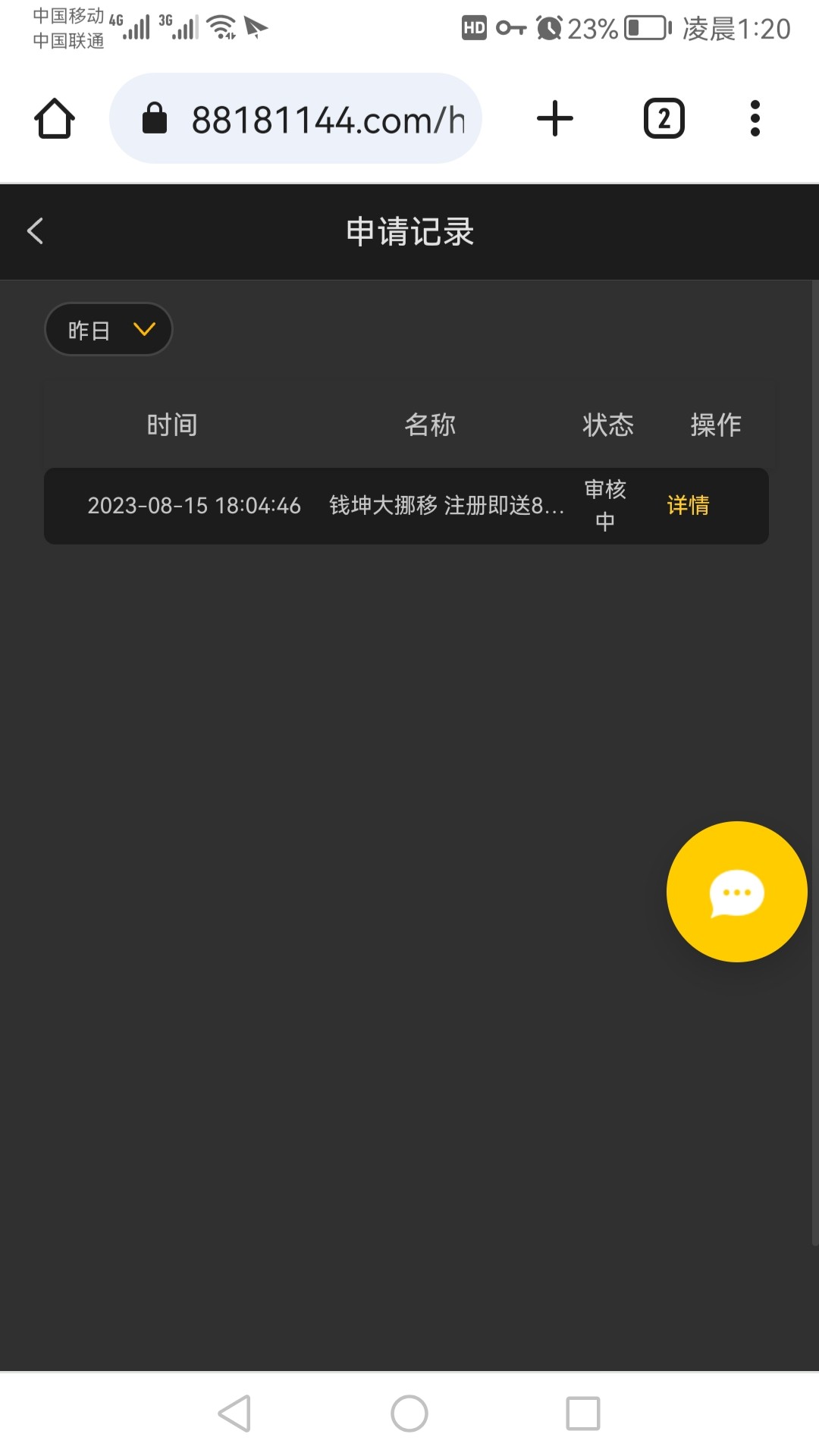Tap the lock icon in the address bar

pyautogui.click(x=154, y=118)
